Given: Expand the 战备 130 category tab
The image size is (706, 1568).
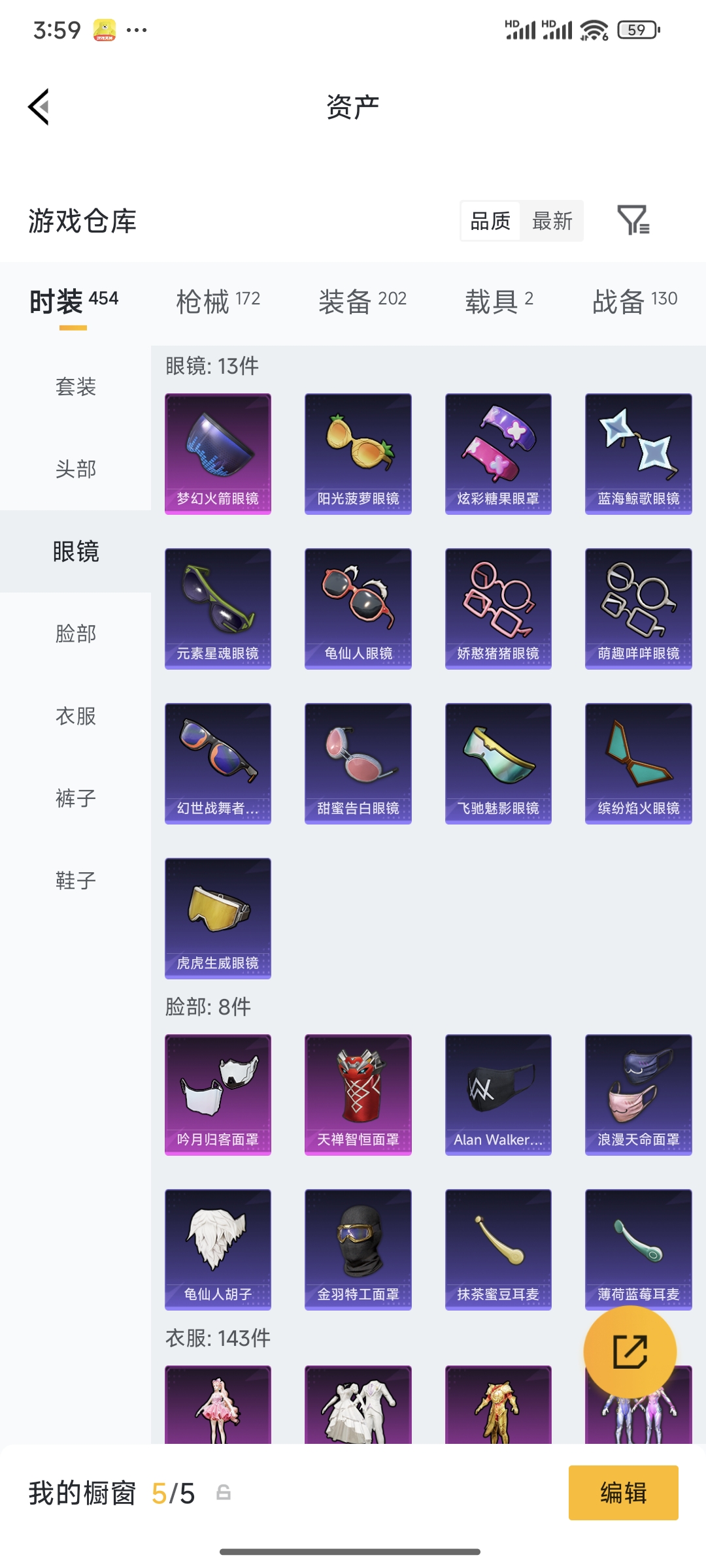Looking at the screenshot, I should click(x=637, y=301).
